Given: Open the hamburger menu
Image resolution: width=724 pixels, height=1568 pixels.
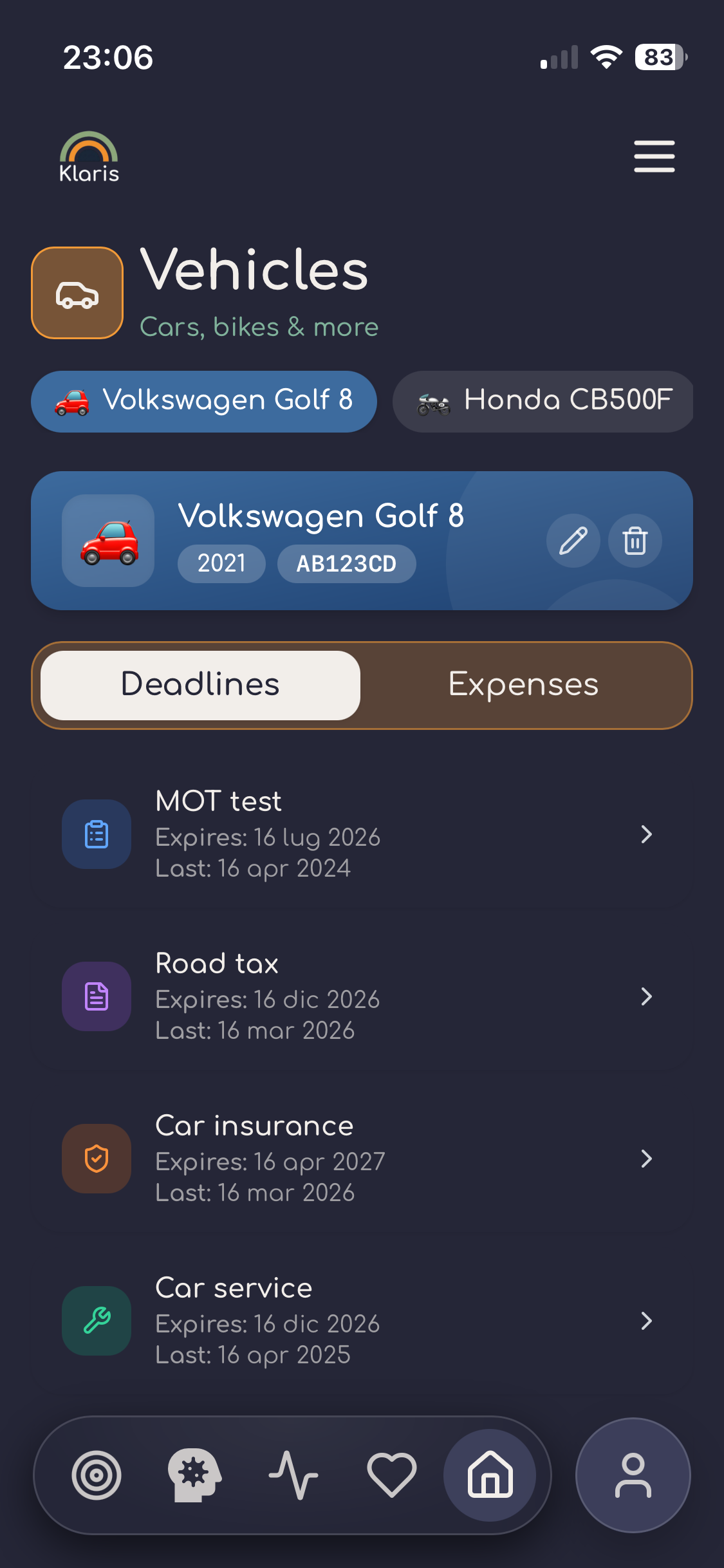Looking at the screenshot, I should [654, 156].
